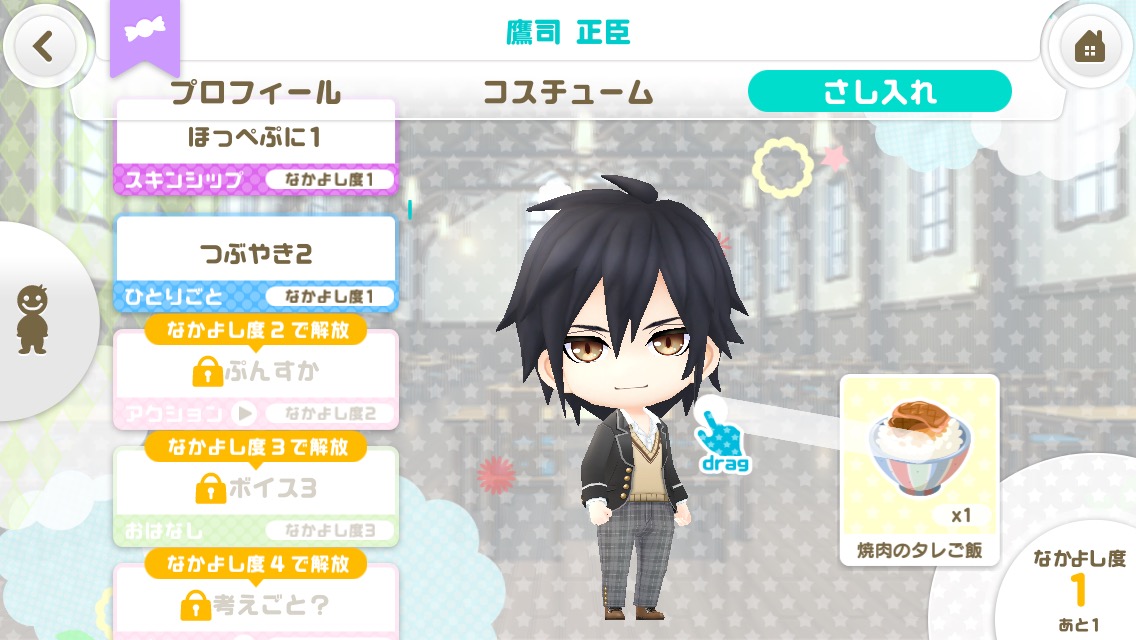This screenshot has height=640, width=1136.
Task: Go back with the arrow button
Action: (42, 47)
